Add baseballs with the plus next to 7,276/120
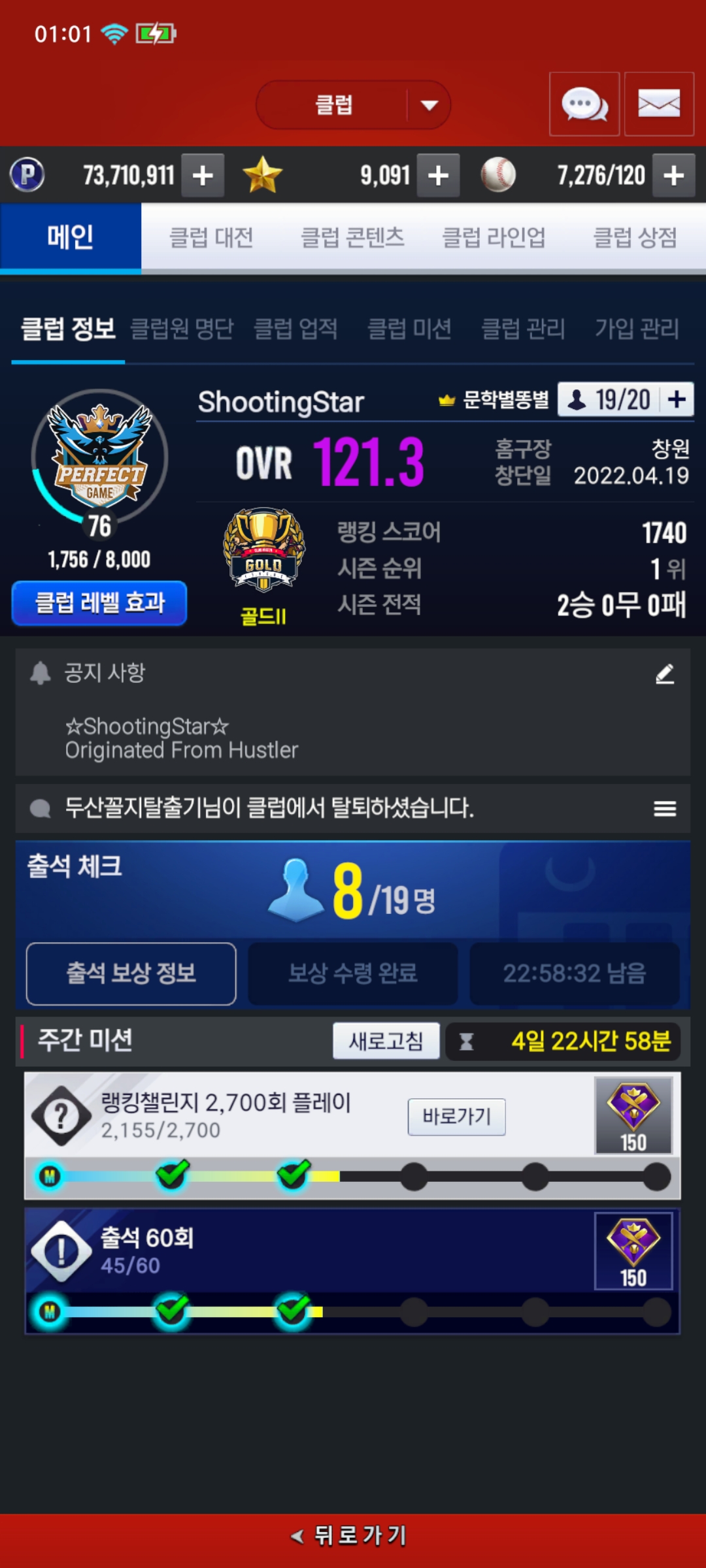Image resolution: width=706 pixels, height=1568 pixels. [673, 175]
